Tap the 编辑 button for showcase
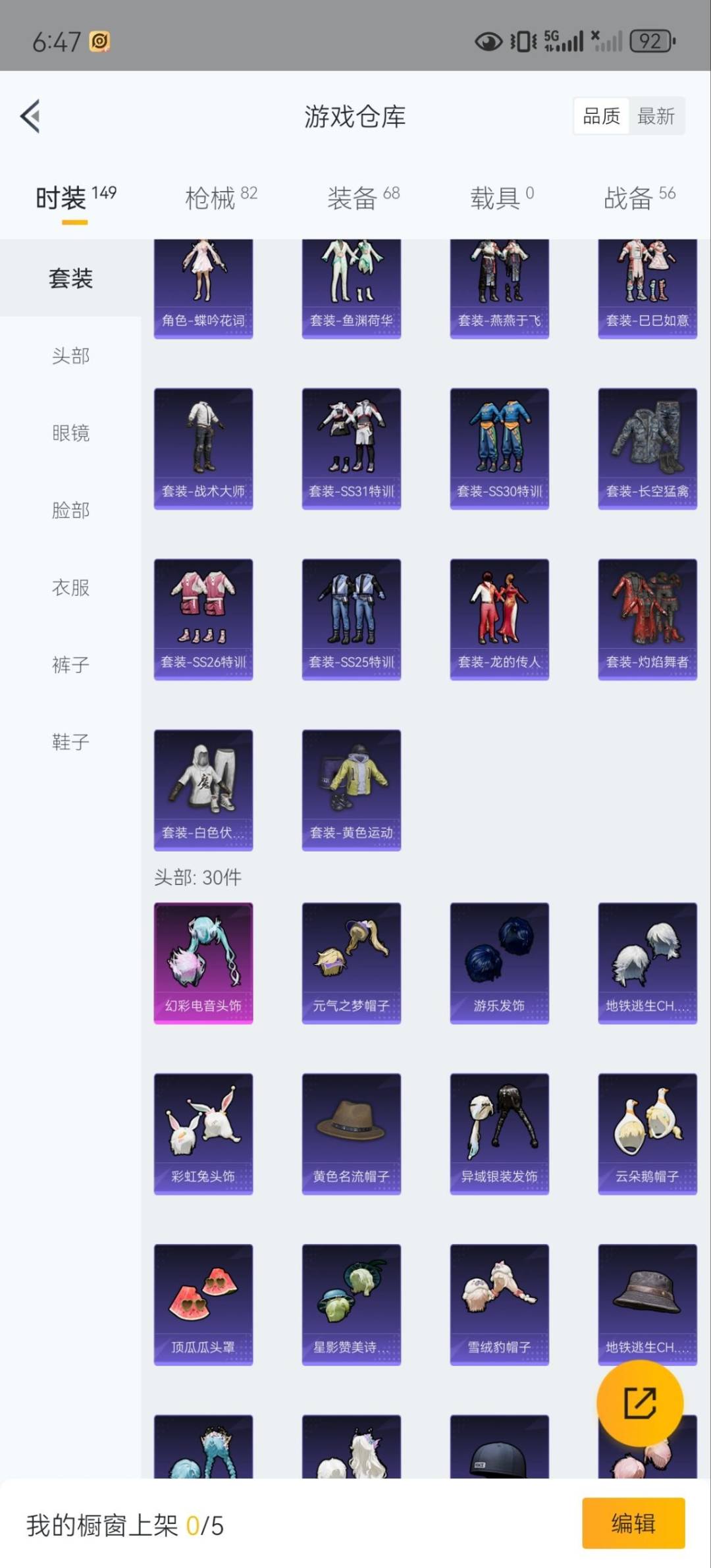The width and height of the screenshot is (711, 1568). (x=633, y=1523)
